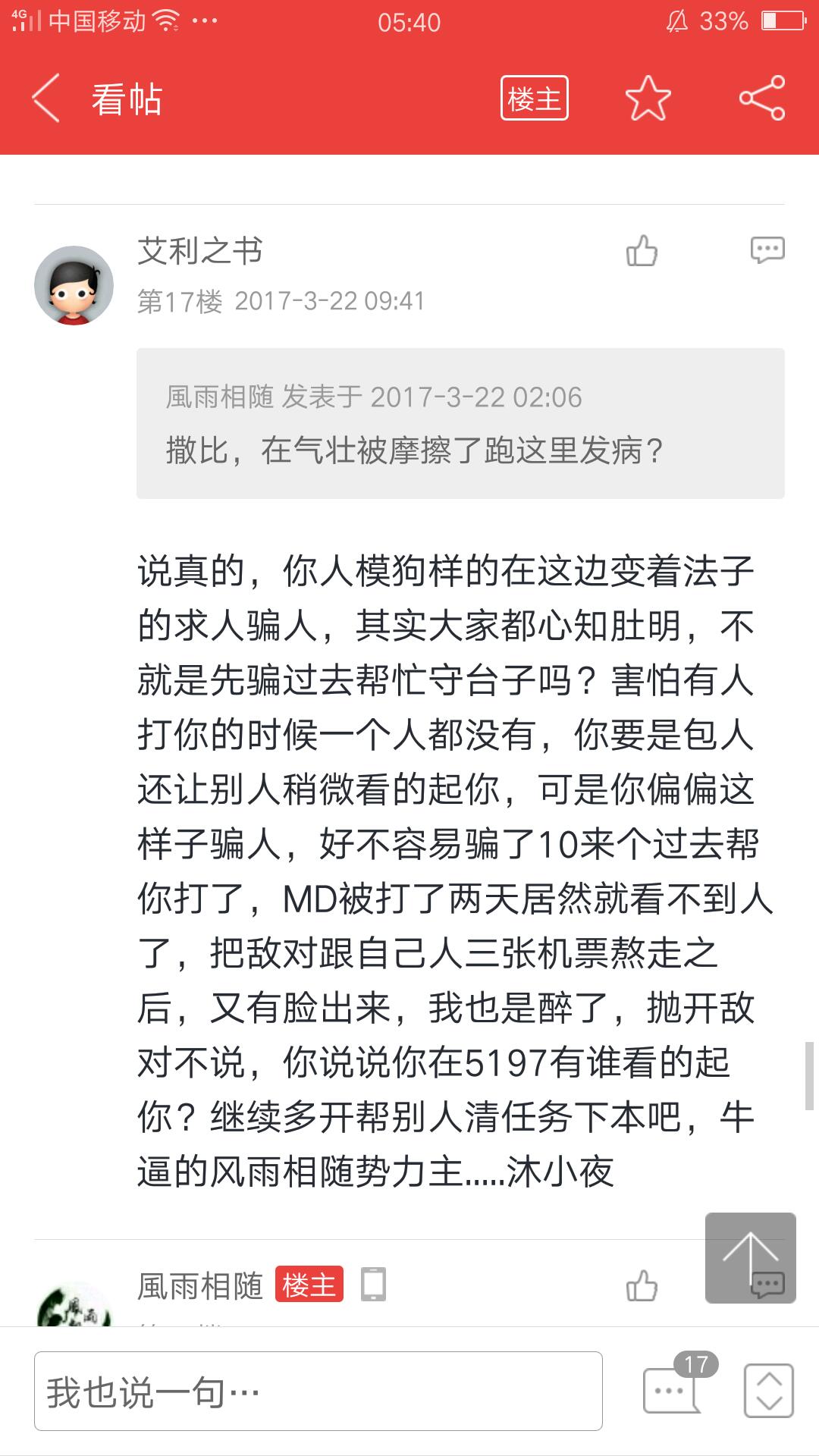Like 艾利之书's 17th floor post
This screenshot has width=819, height=1456.
click(642, 250)
